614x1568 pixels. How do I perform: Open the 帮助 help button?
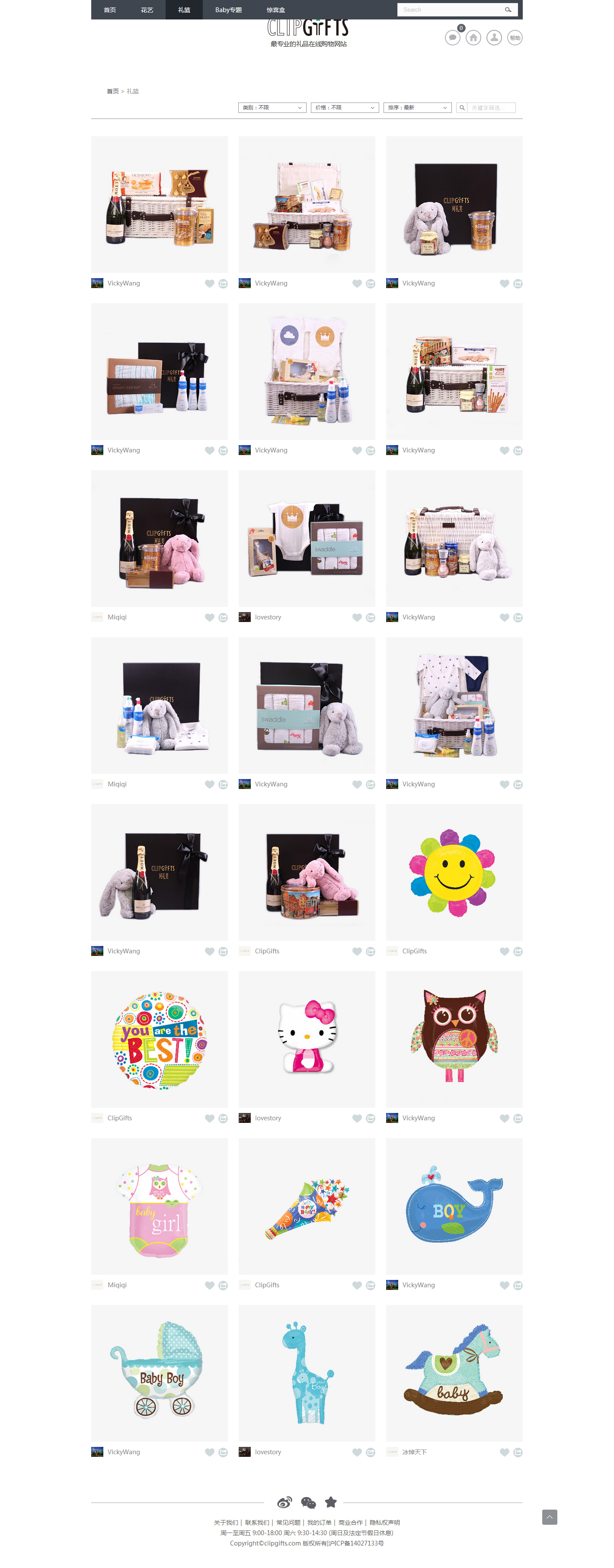(x=515, y=38)
